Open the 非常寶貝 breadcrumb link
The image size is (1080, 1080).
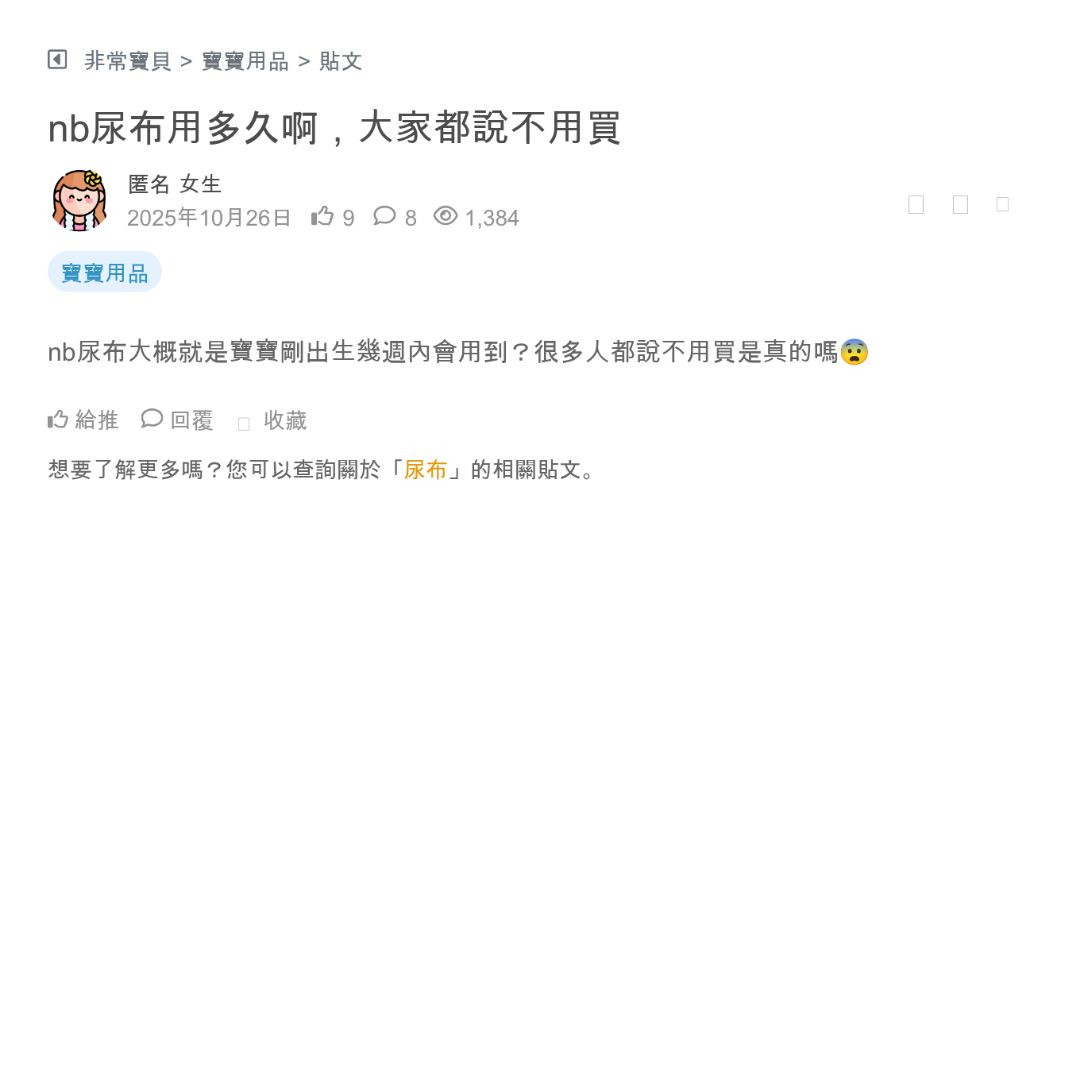[128, 61]
